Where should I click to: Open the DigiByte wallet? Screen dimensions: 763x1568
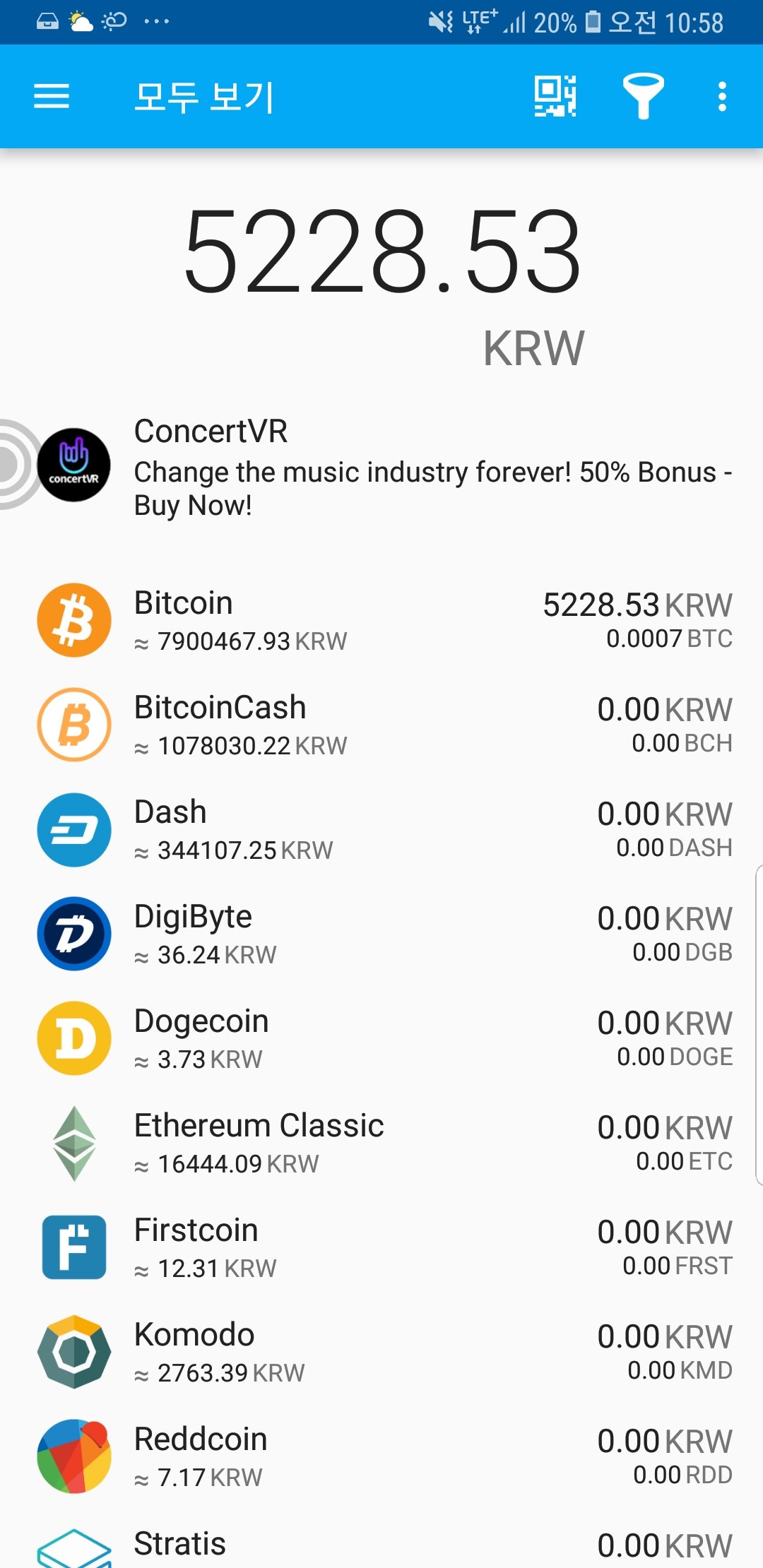(381, 934)
